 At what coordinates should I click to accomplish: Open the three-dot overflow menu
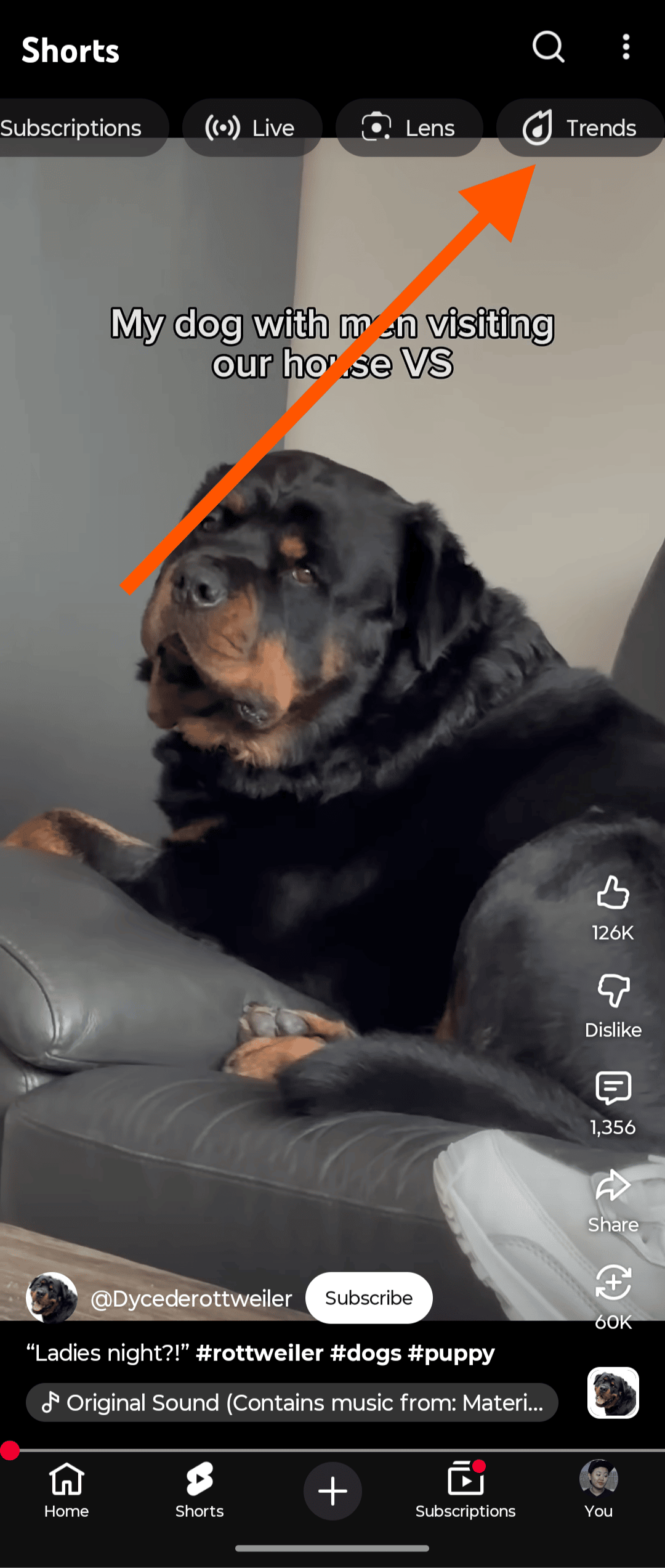click(626, 47)
